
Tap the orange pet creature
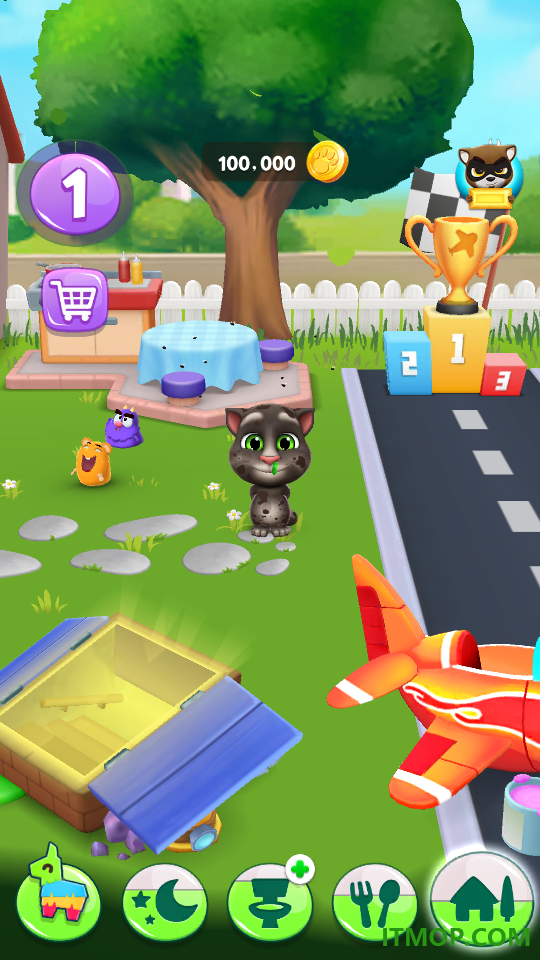point(92,462)
